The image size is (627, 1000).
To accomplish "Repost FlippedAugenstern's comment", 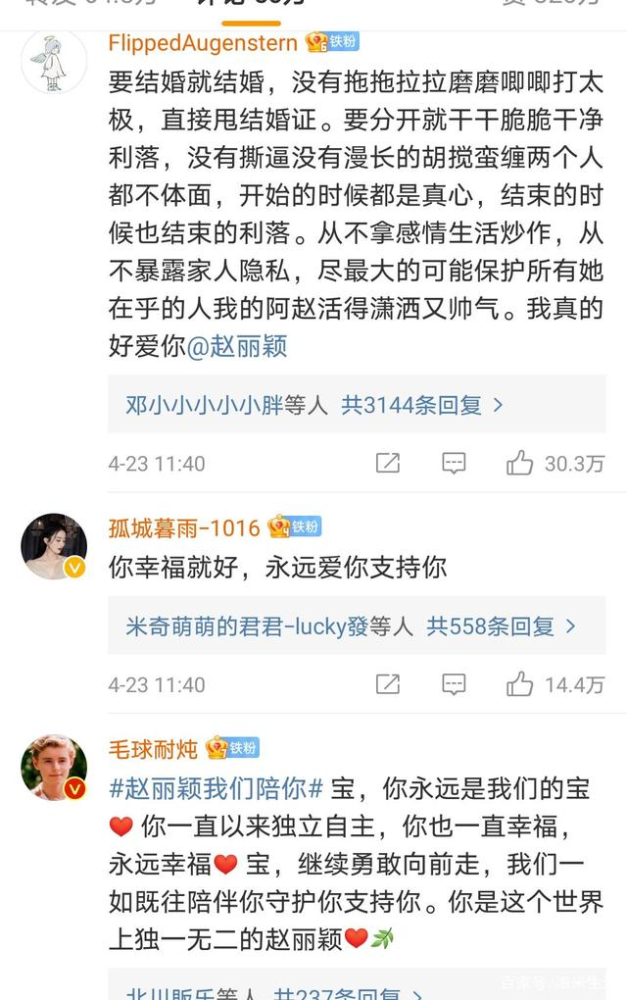I will click(387, 463).
